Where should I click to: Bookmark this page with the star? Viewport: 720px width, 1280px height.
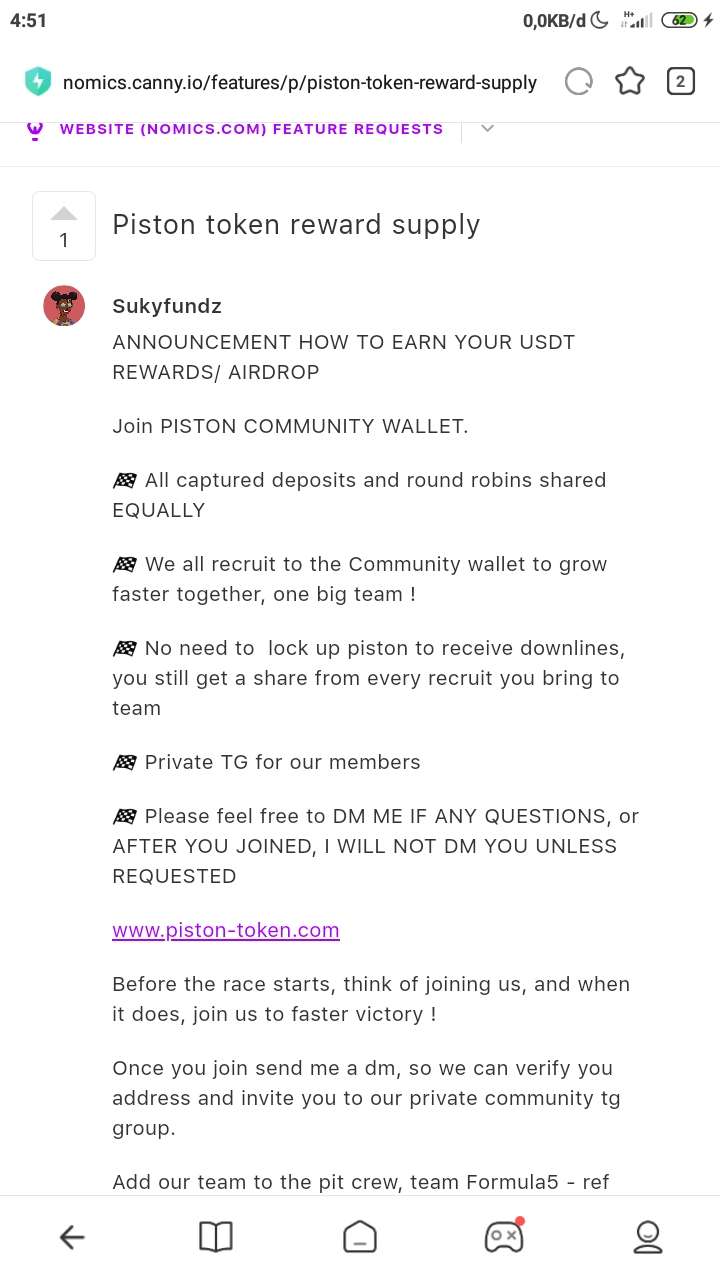[x=630, y=82]
